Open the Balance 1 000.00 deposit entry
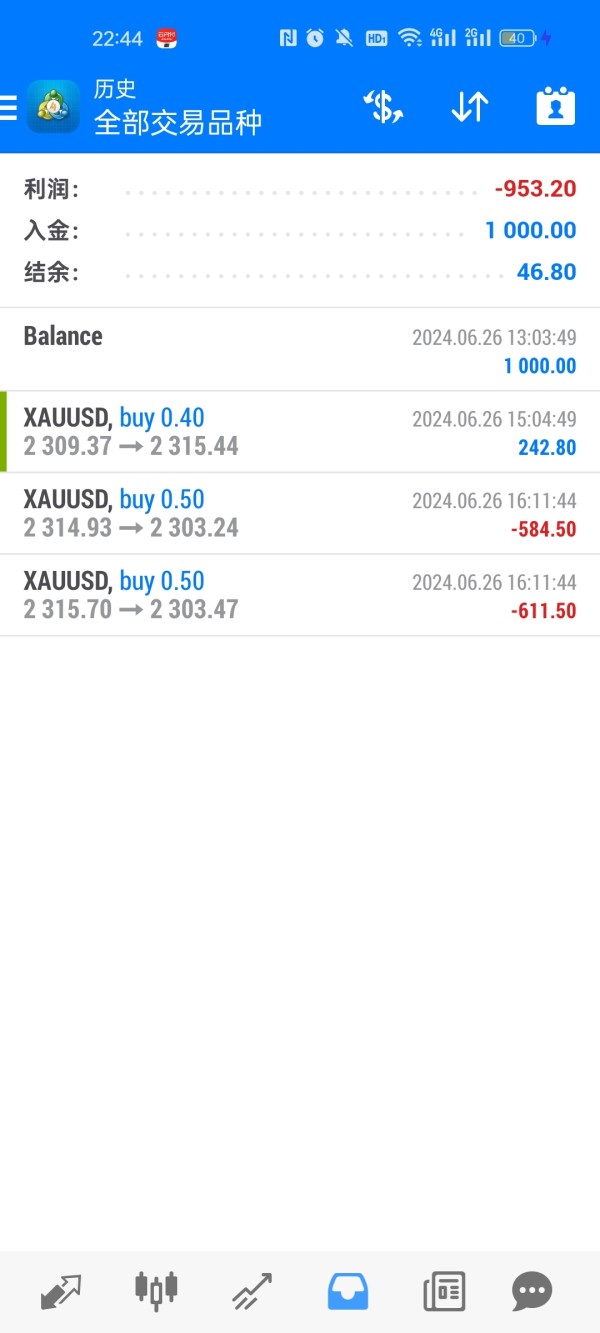 point(300,350)
